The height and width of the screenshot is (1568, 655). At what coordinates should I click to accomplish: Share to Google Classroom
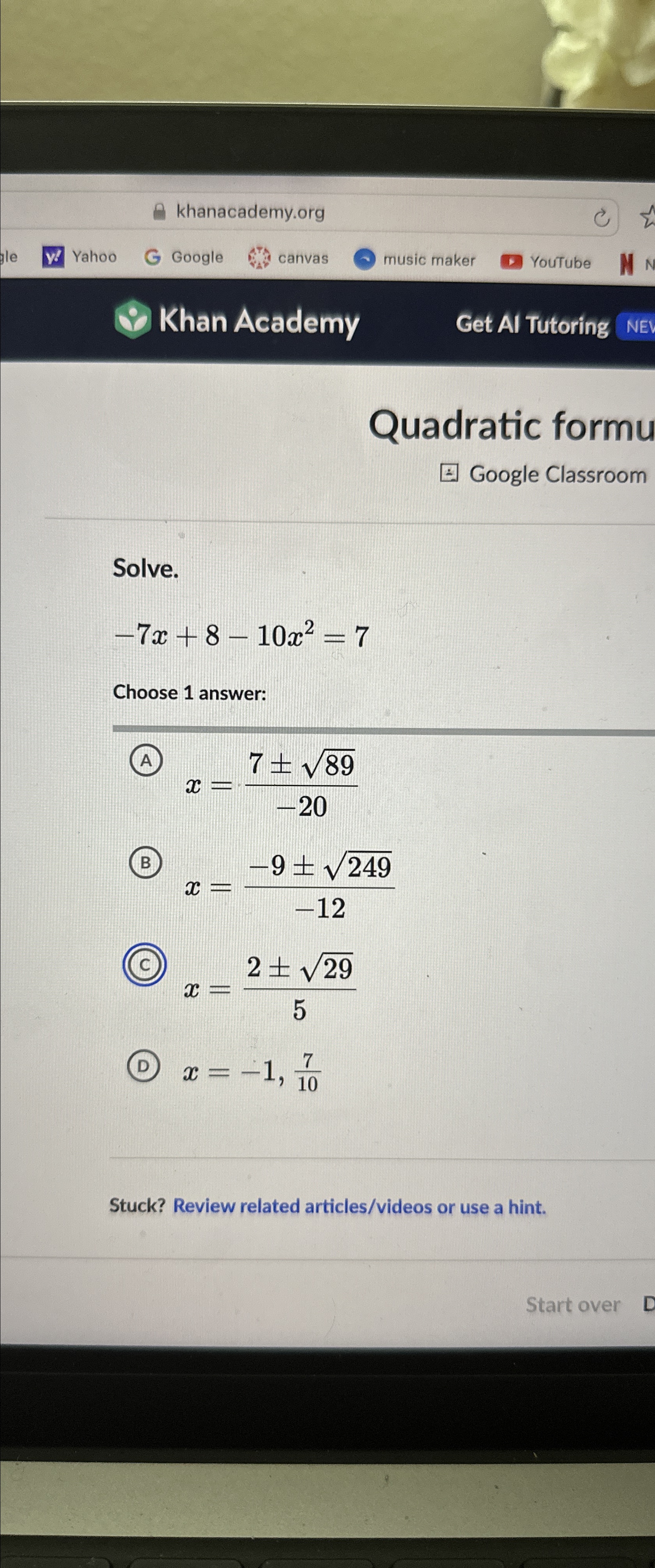pos(544,474)
